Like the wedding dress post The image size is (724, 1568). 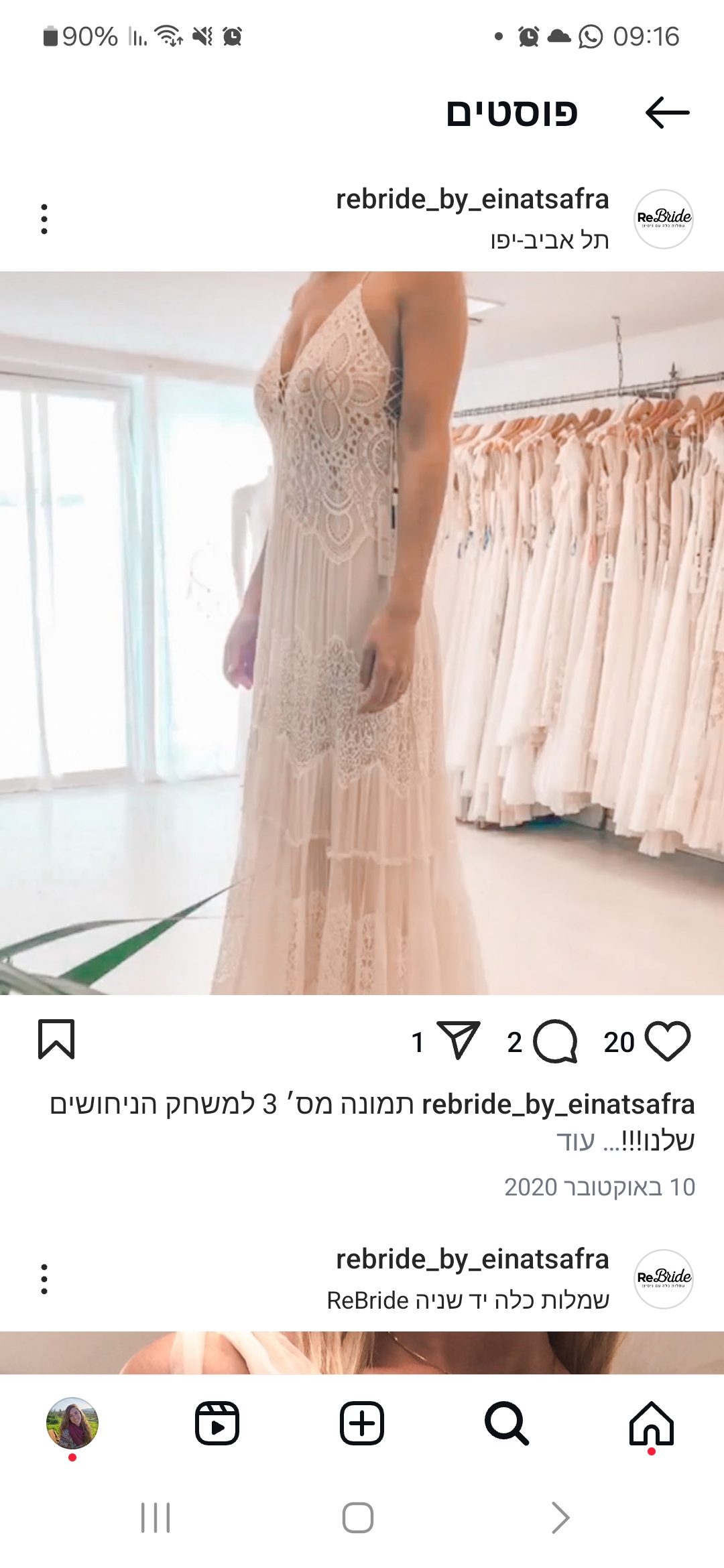667,1041
